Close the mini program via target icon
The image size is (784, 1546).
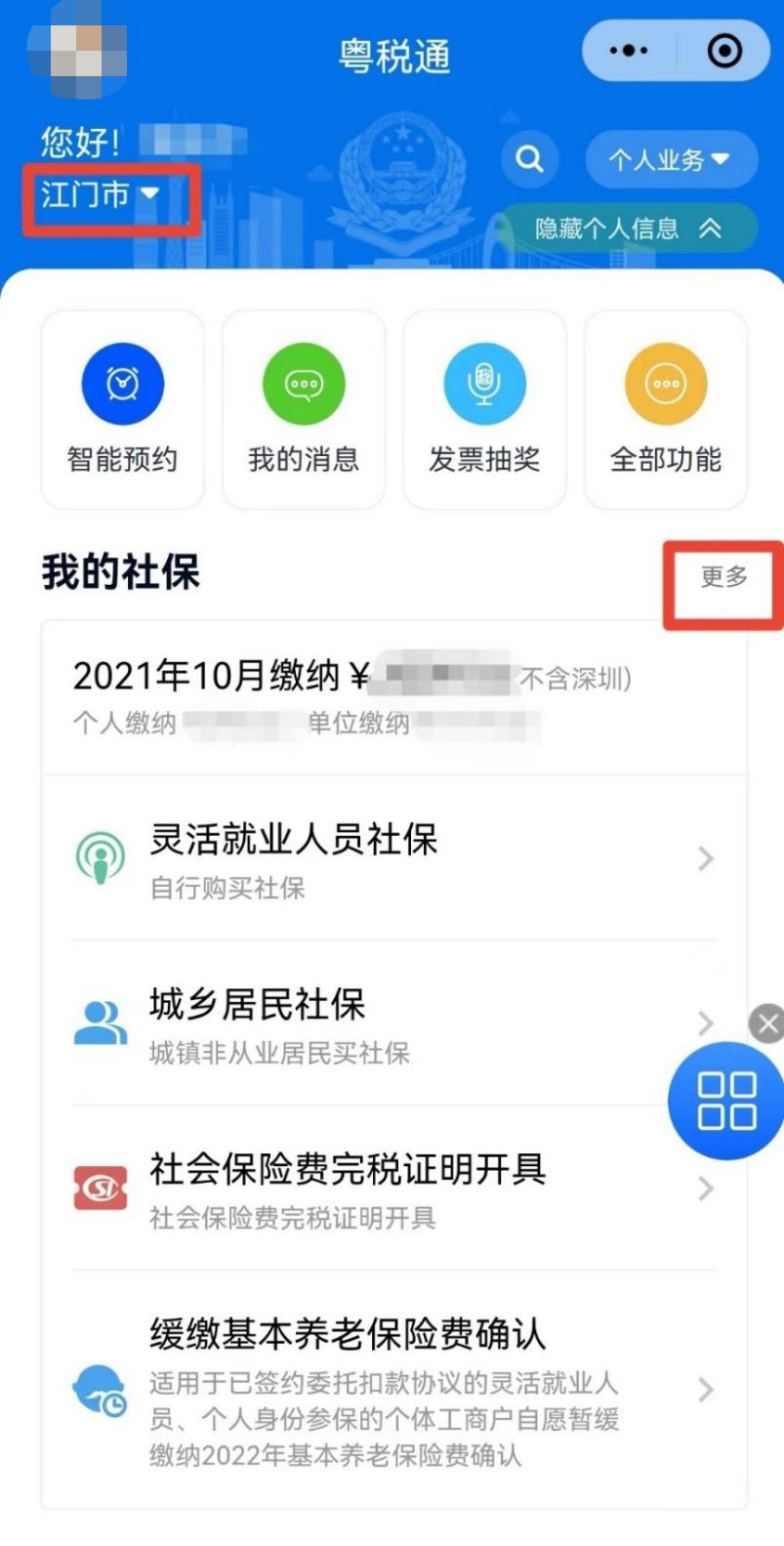[724, 51]
